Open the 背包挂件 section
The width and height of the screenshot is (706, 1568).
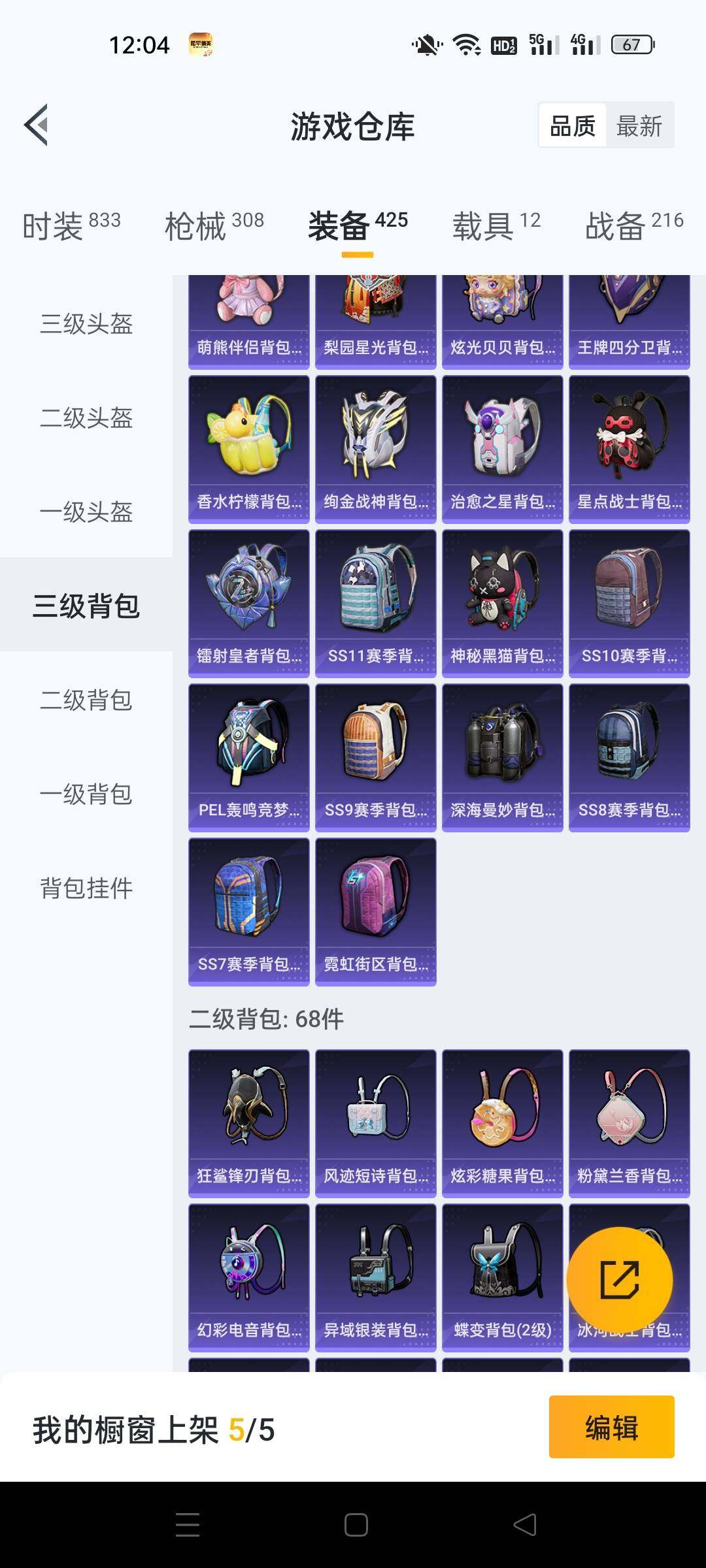point(86,889)
